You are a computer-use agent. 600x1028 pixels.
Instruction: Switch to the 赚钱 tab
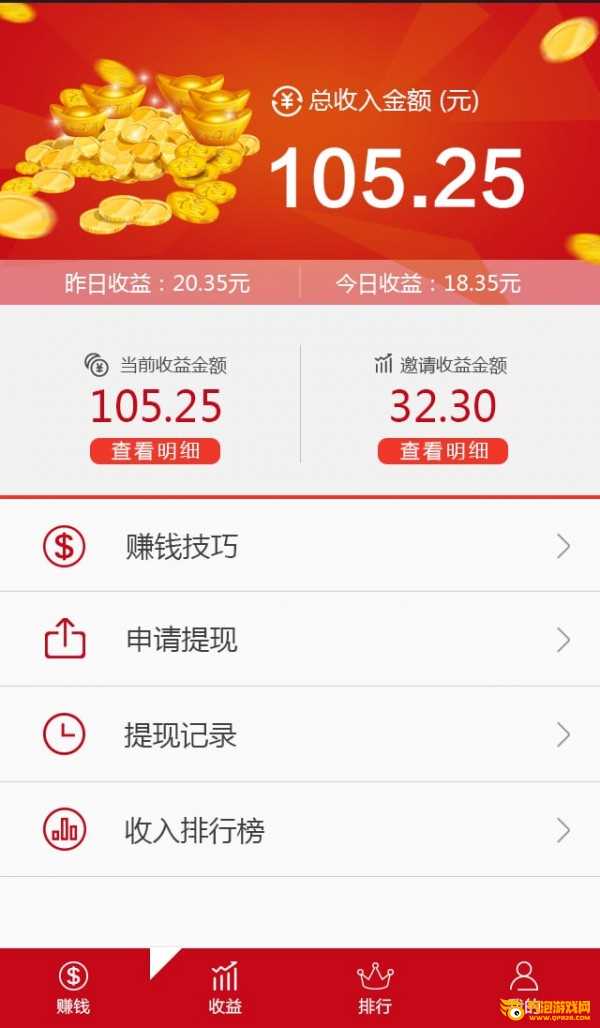point(73,987)
